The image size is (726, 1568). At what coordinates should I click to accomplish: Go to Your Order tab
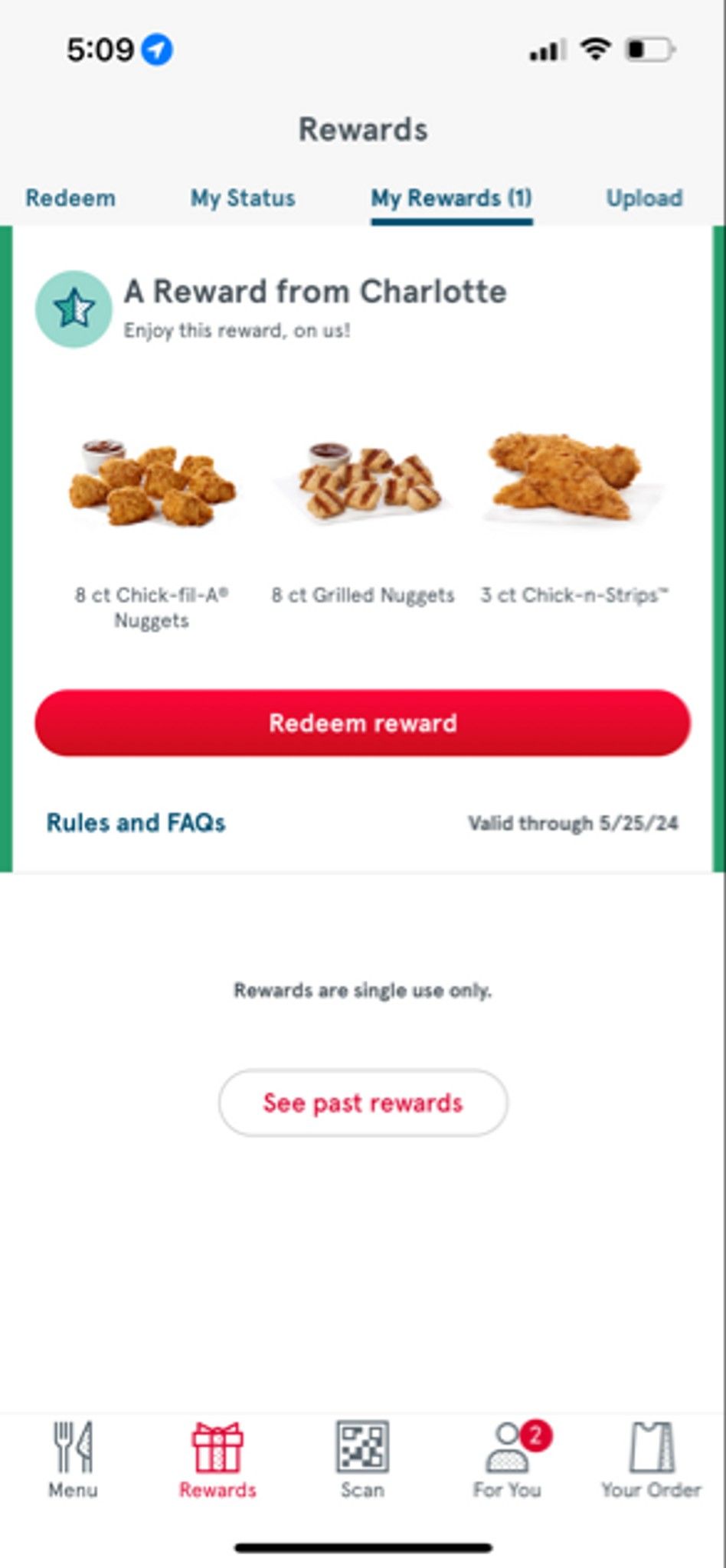(x=651, y=1460)
